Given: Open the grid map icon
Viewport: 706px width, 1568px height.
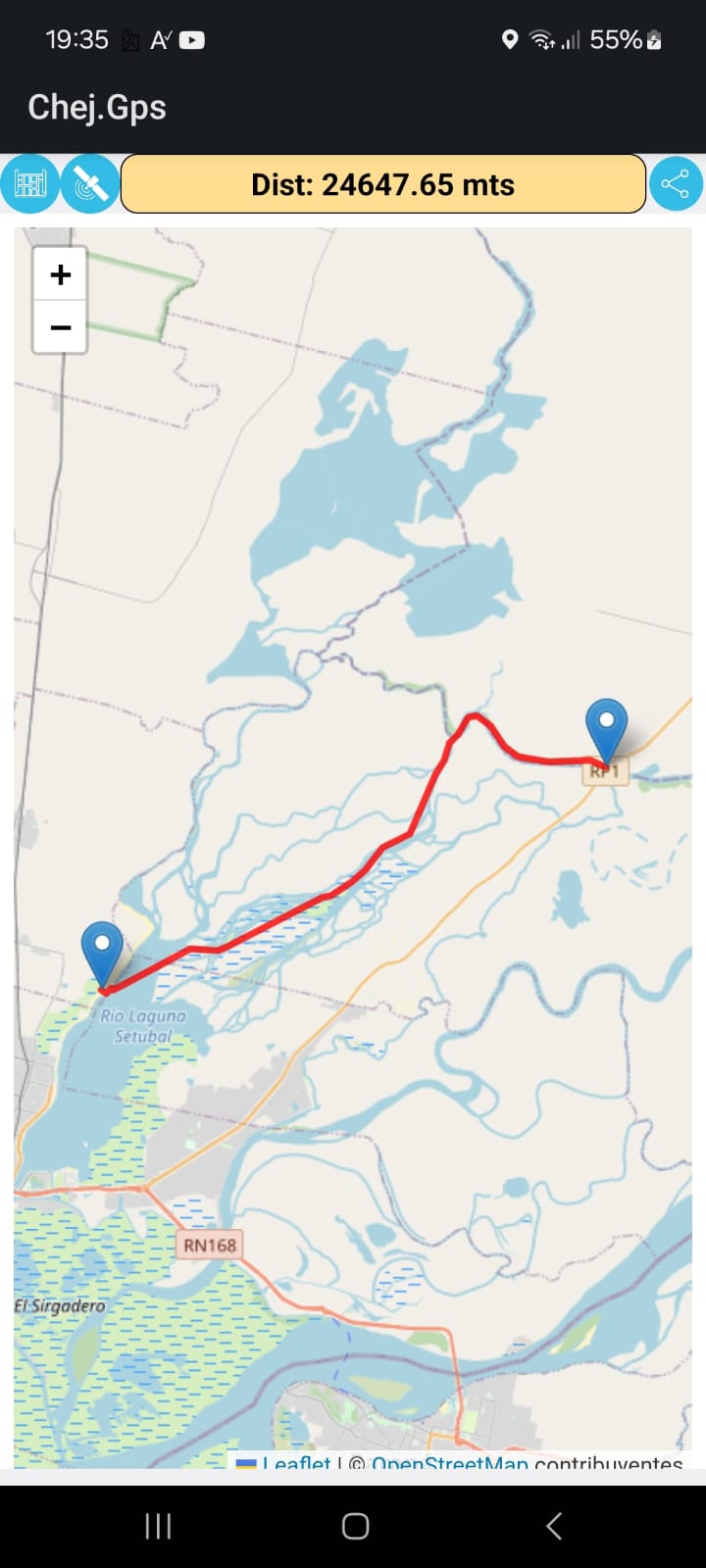Looking at the screenshot, I should (30, 183).
